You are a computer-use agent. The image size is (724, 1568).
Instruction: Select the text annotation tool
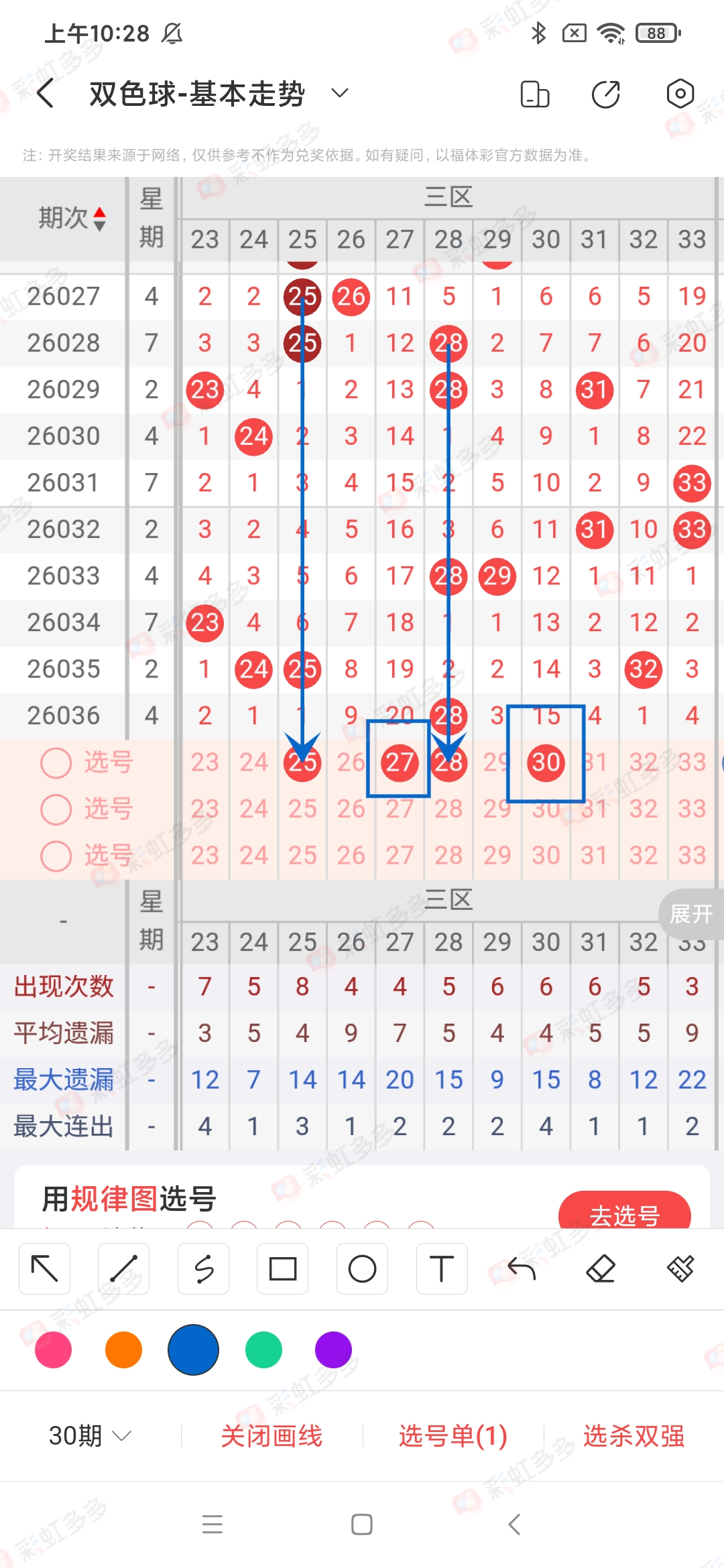point(441,1268)
